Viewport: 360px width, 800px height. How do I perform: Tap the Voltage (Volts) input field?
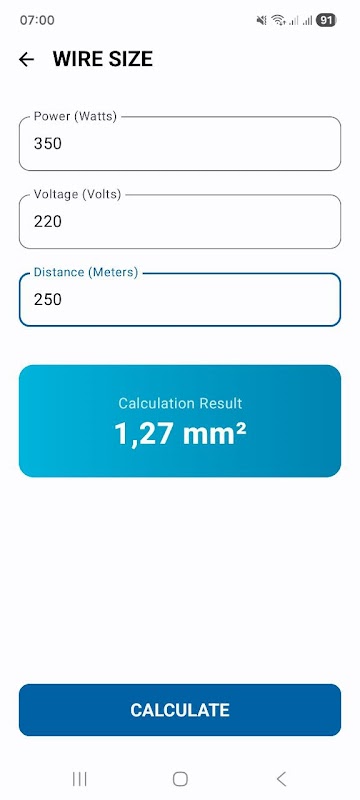179,221
